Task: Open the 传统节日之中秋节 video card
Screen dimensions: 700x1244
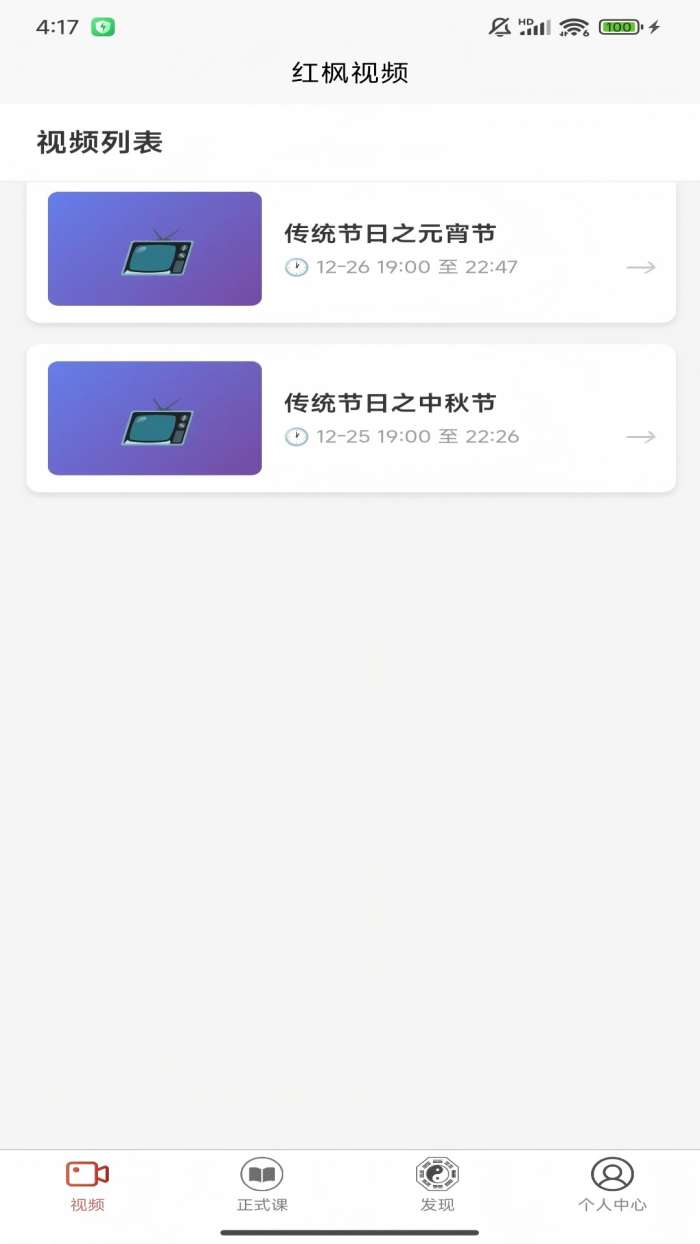Action: coord(350,418)
